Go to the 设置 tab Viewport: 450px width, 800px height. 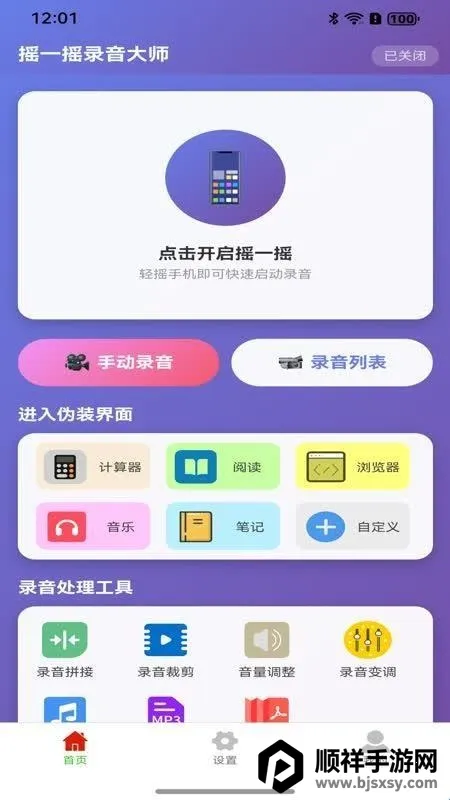[x=225, y=747]
